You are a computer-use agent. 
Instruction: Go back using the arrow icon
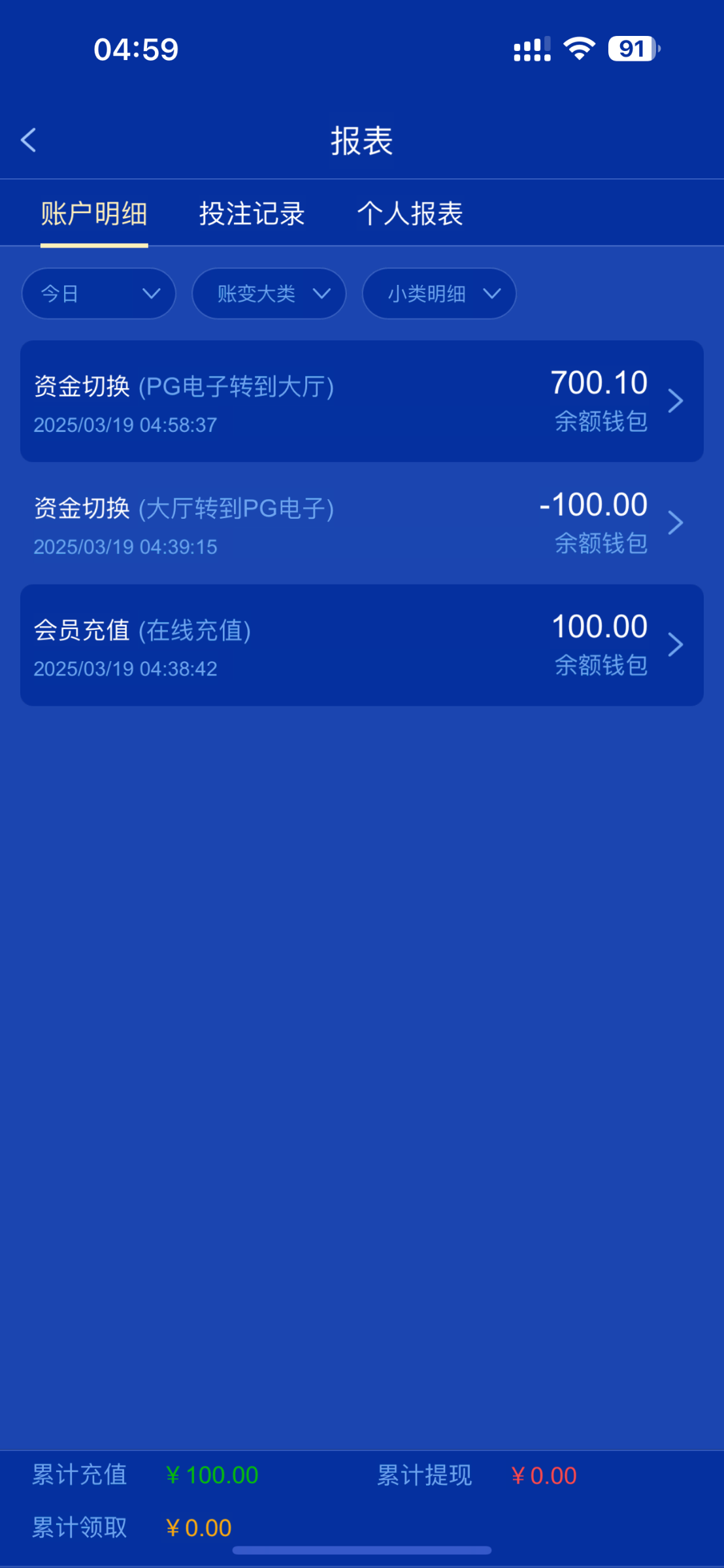click(29, 140)
